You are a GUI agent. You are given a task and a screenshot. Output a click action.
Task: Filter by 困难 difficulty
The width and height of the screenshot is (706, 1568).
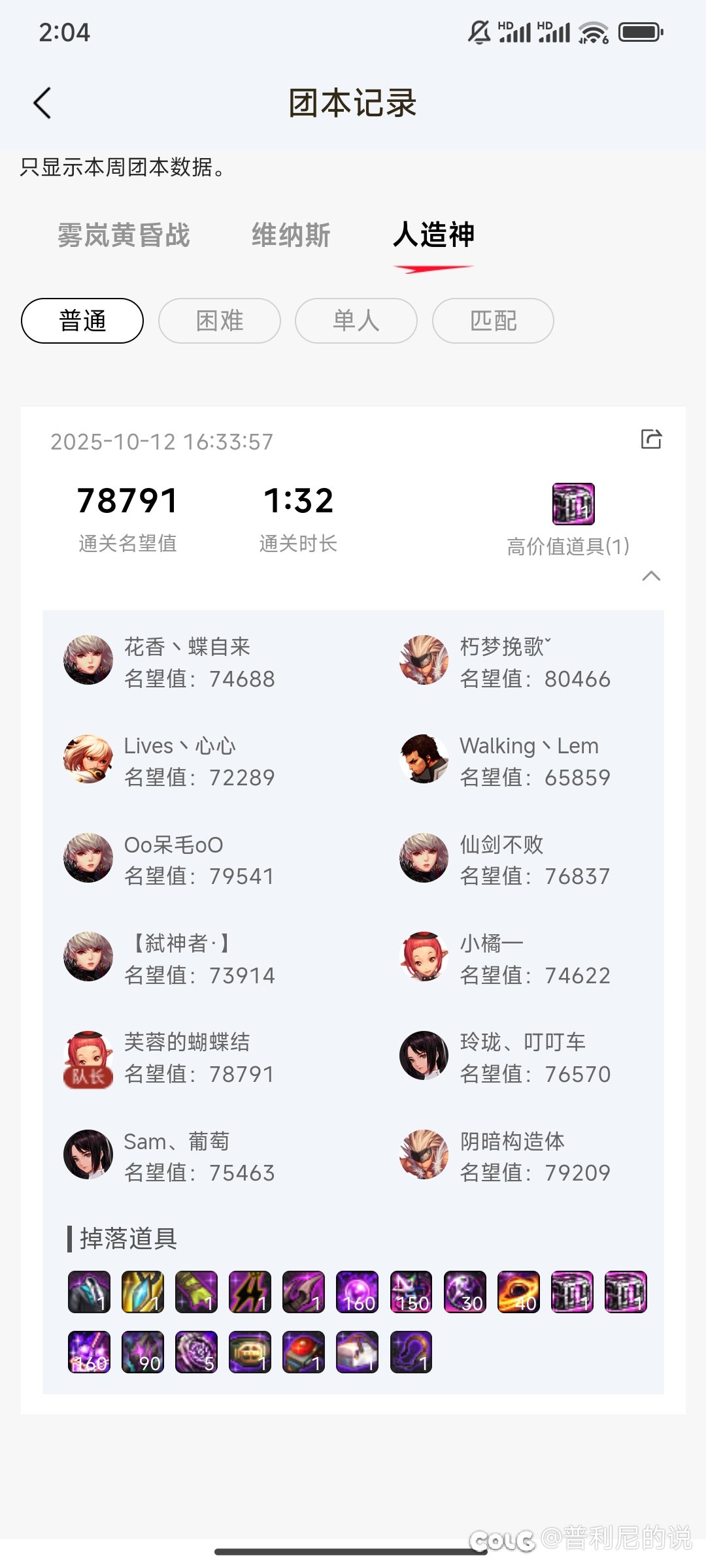pos(220,321)
